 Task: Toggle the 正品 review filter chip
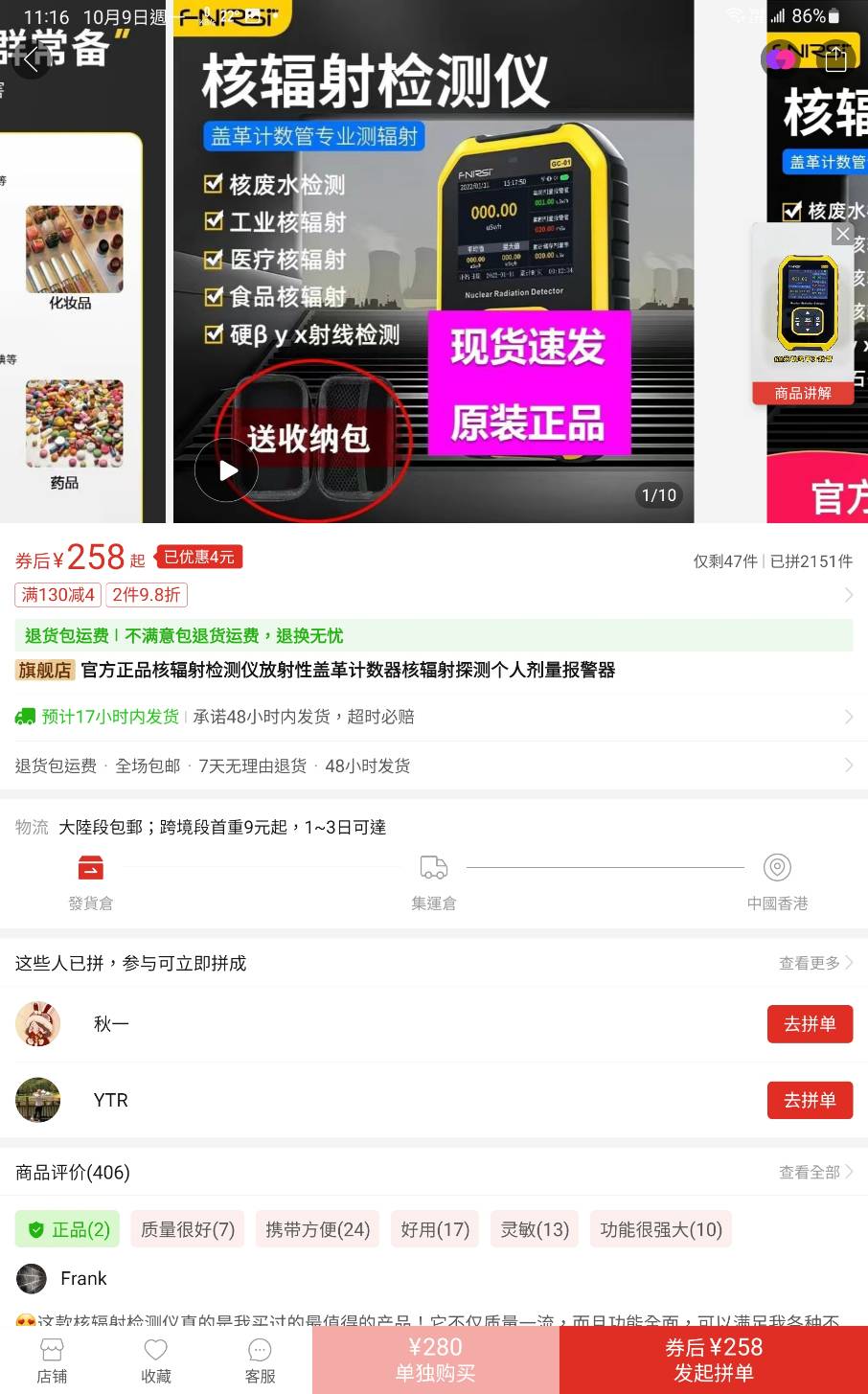coord(67,1228)
